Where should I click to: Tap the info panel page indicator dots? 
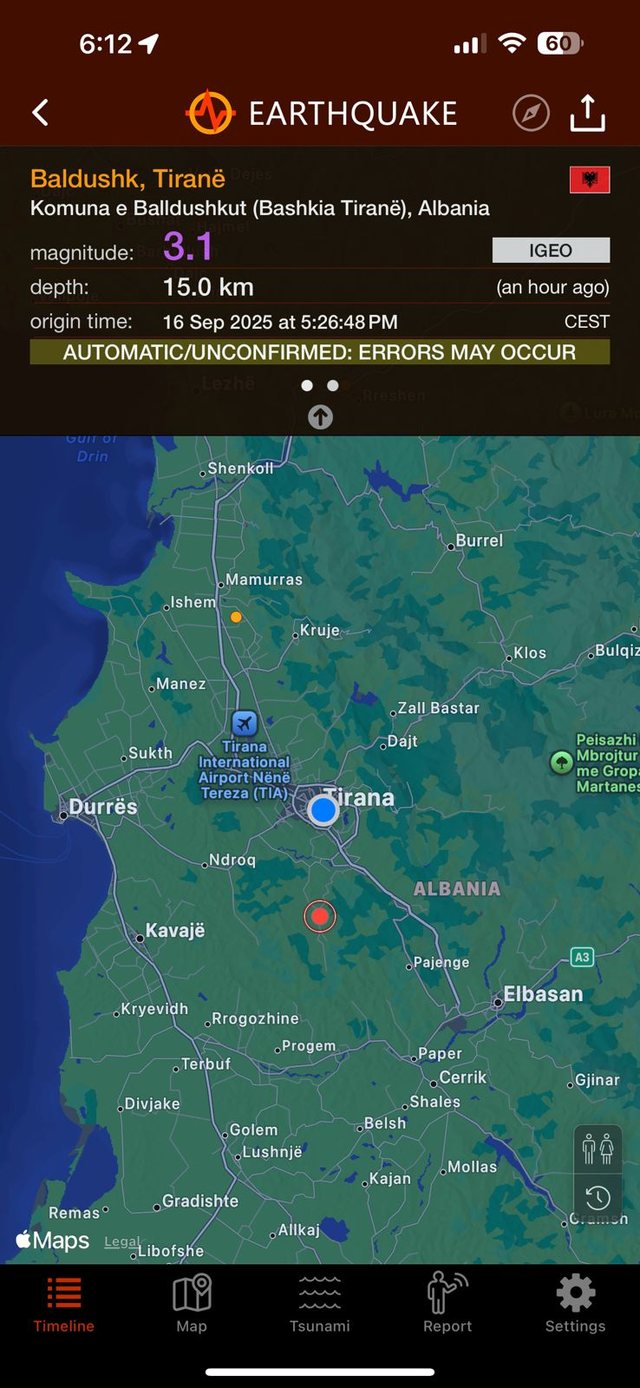320,385
